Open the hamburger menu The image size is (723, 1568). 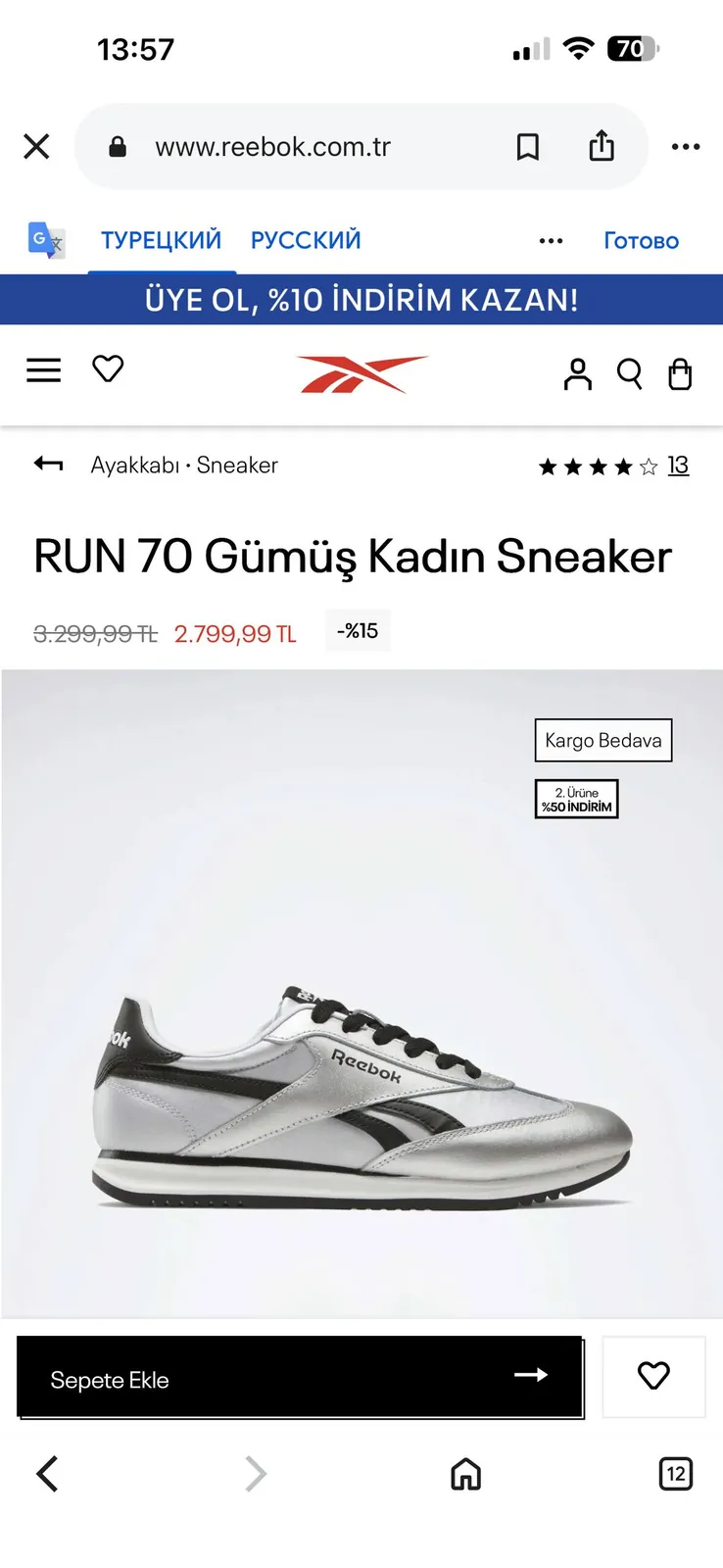click(x=43, y=370)
